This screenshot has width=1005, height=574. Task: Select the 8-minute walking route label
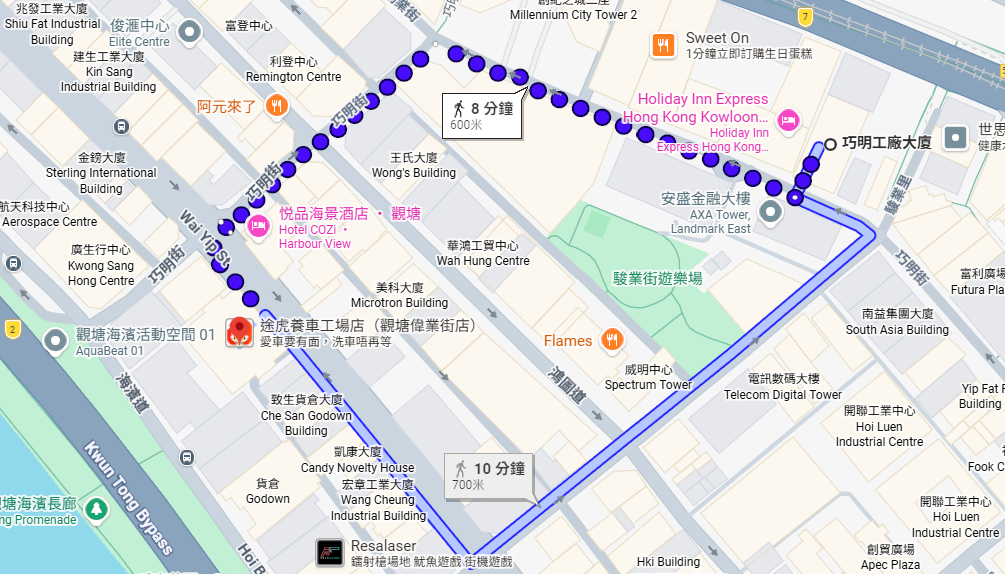point(482,115)
